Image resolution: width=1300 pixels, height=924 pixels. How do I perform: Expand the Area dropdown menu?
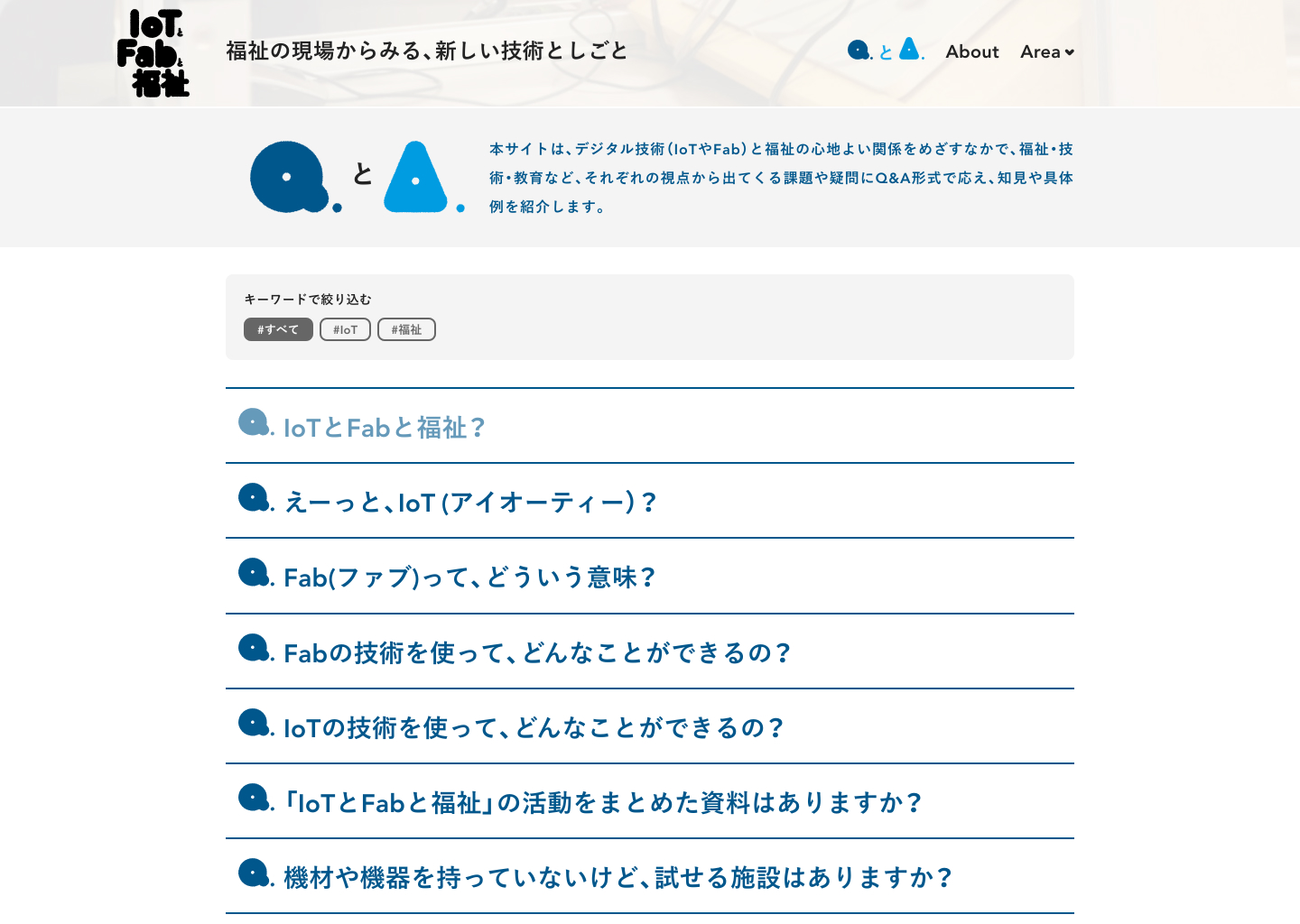pyautogui.click(x=1046, y=51)
